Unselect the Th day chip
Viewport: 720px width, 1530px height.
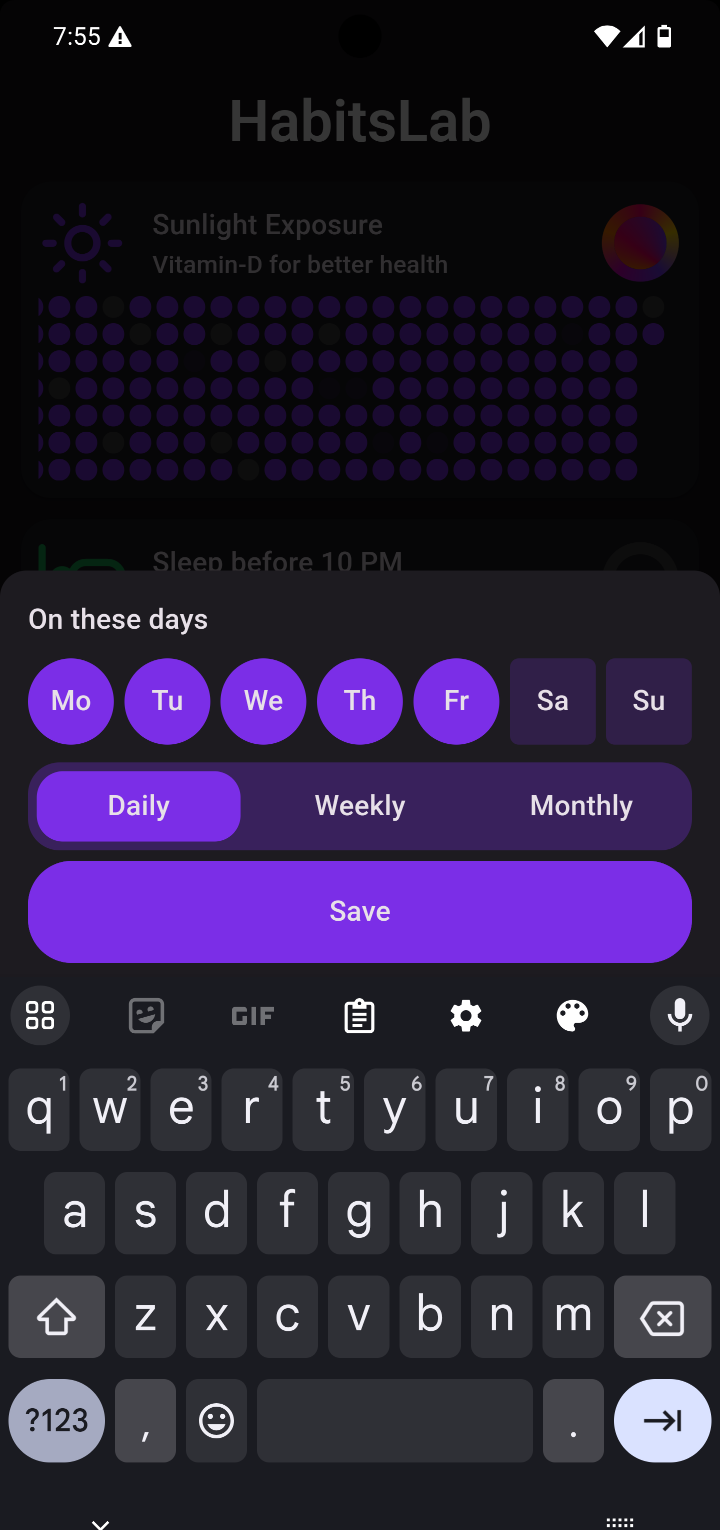[x=360, y=701]
